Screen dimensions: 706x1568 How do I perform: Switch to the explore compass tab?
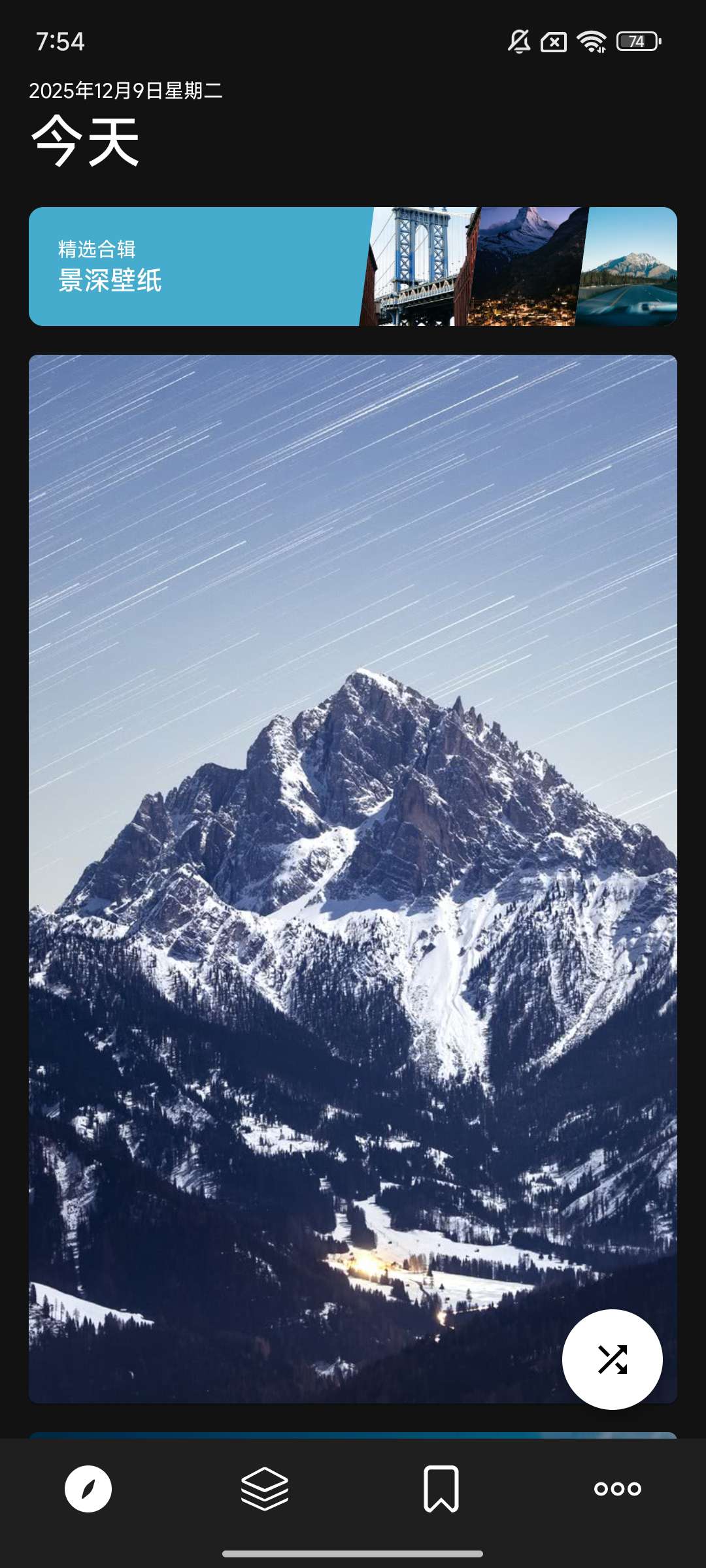pos(88,1489)
